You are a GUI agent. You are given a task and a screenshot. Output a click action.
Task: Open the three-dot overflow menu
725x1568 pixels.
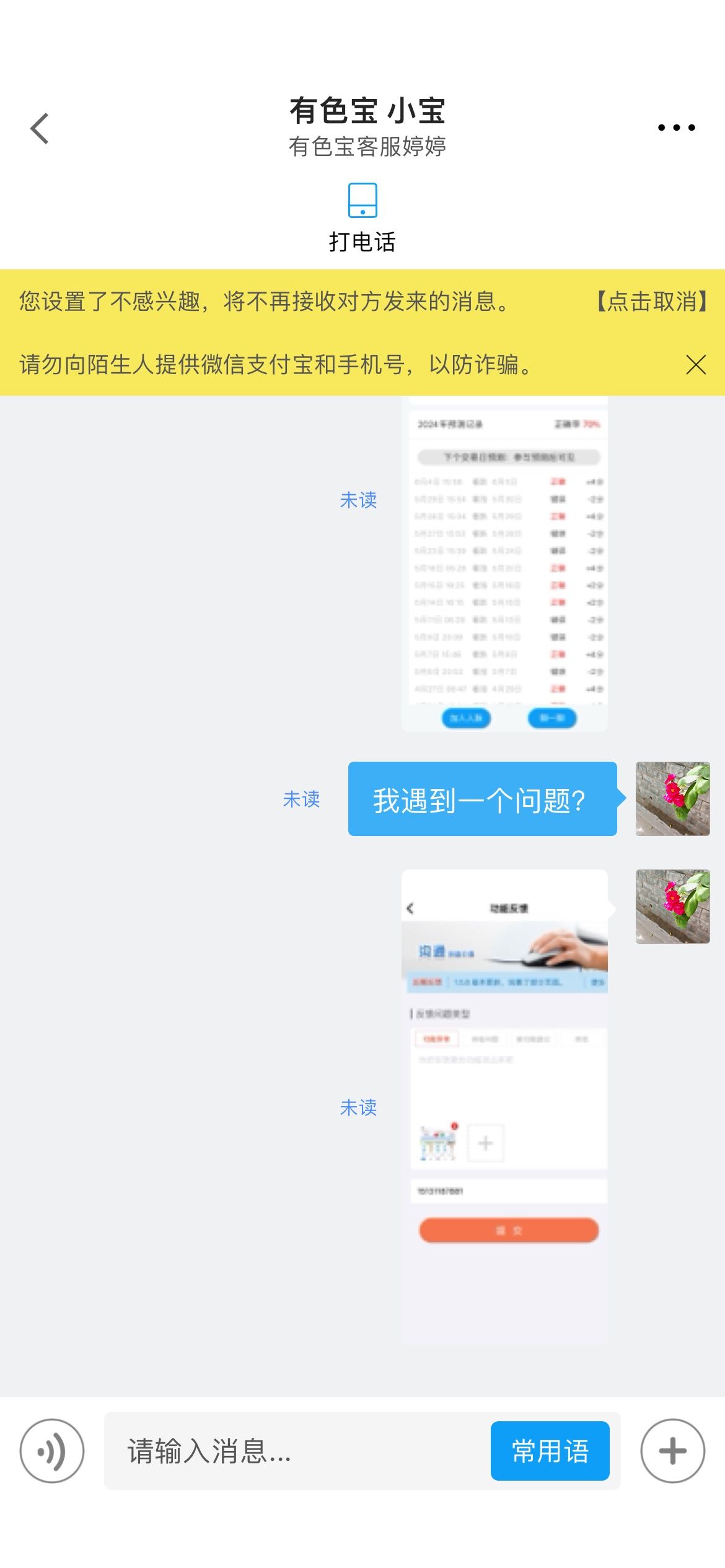point(676,128)
